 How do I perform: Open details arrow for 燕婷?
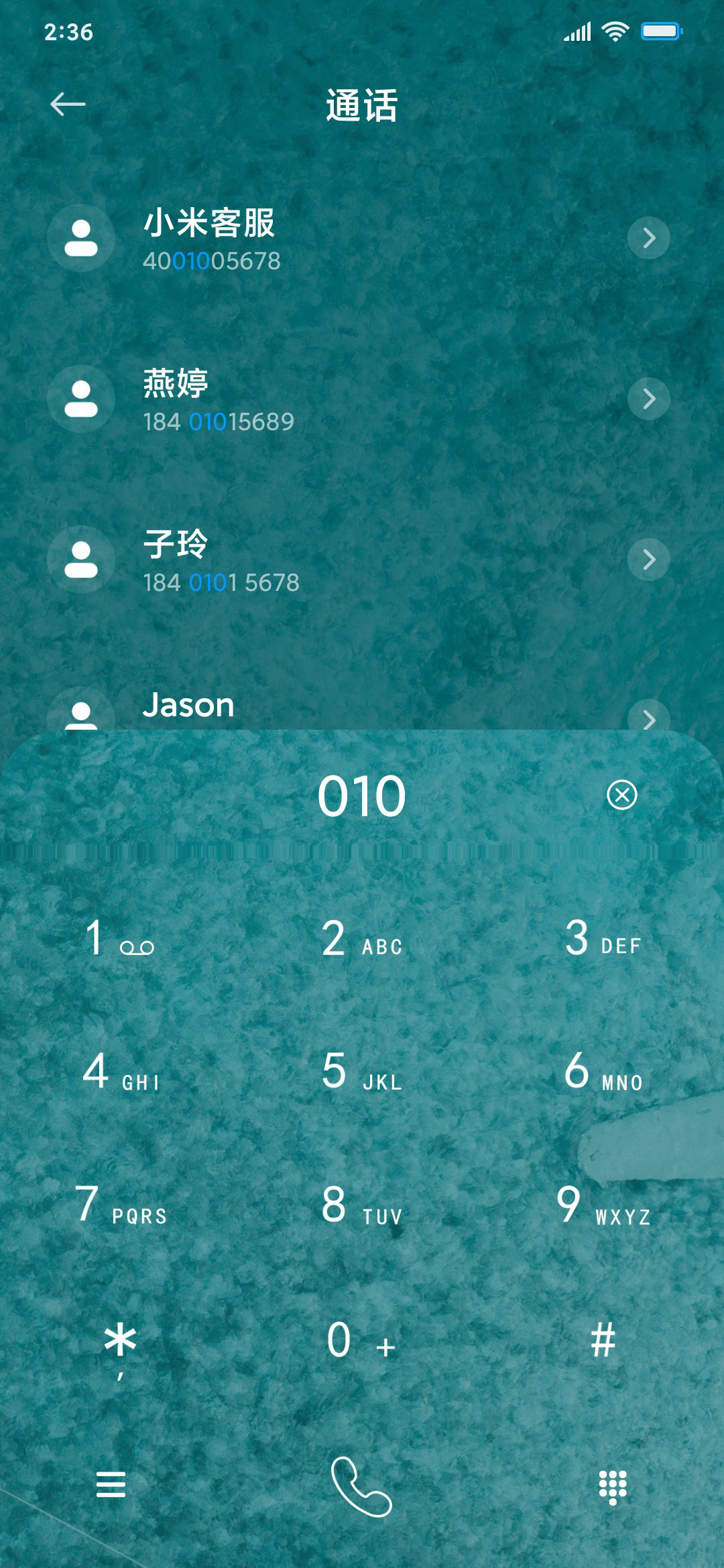coord(648,399)
